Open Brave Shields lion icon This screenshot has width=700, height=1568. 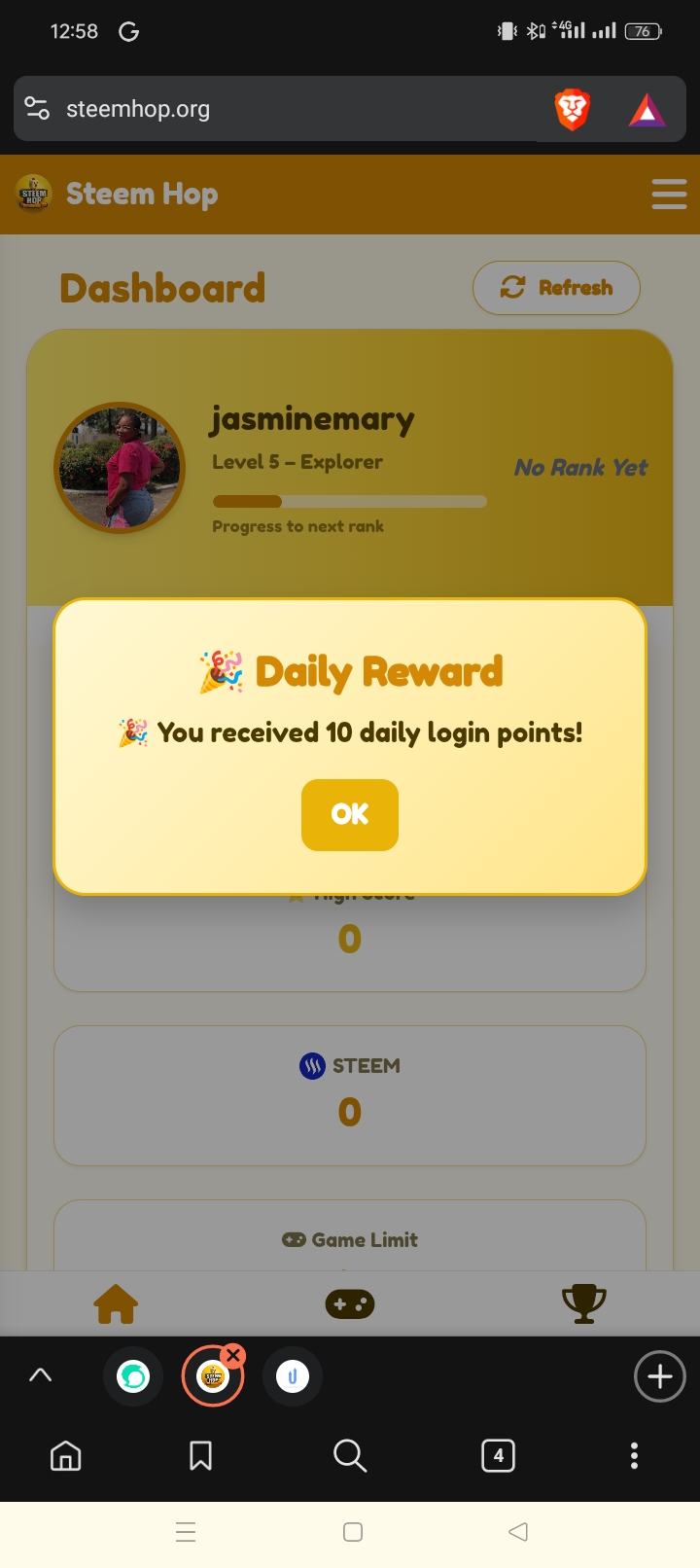tap(573, 109)
